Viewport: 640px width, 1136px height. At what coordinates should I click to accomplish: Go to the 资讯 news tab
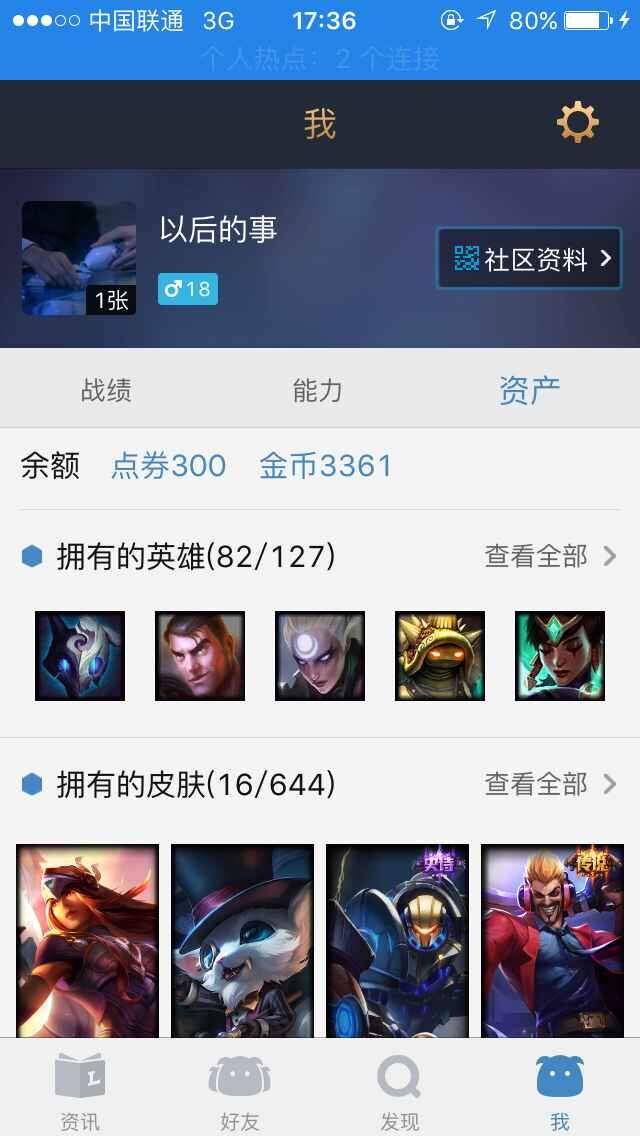coord(80,1091)
